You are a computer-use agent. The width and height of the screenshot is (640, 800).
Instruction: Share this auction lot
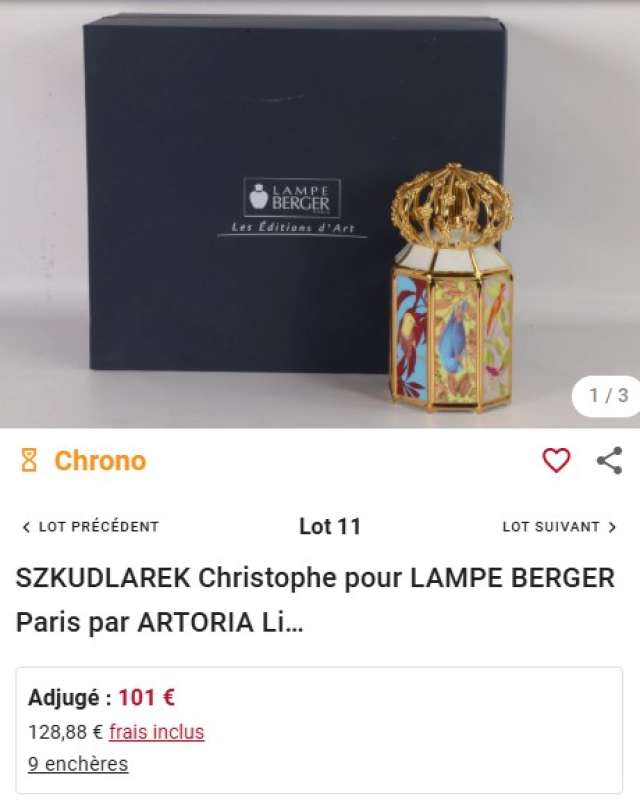point(609,460)
